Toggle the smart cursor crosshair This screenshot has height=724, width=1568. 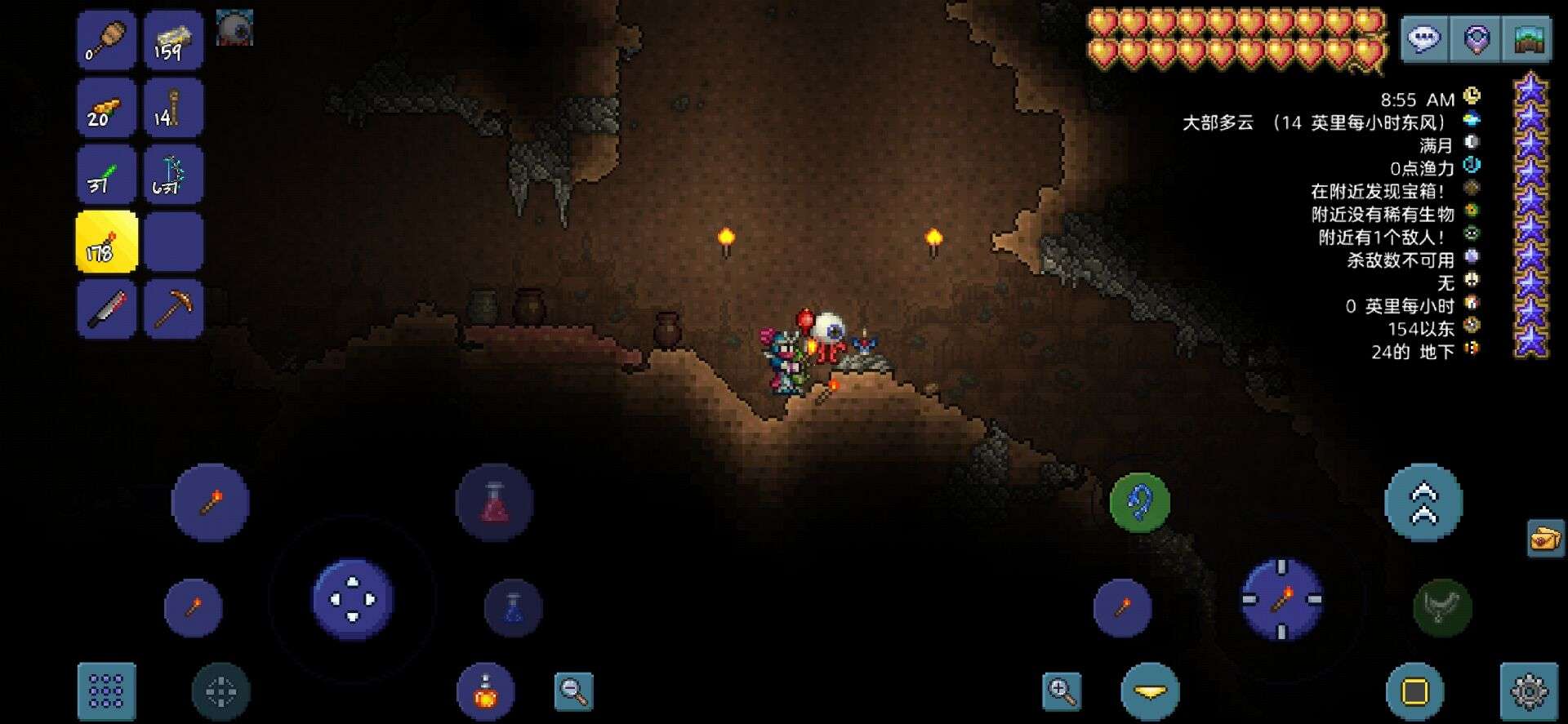tap(220, 691)
